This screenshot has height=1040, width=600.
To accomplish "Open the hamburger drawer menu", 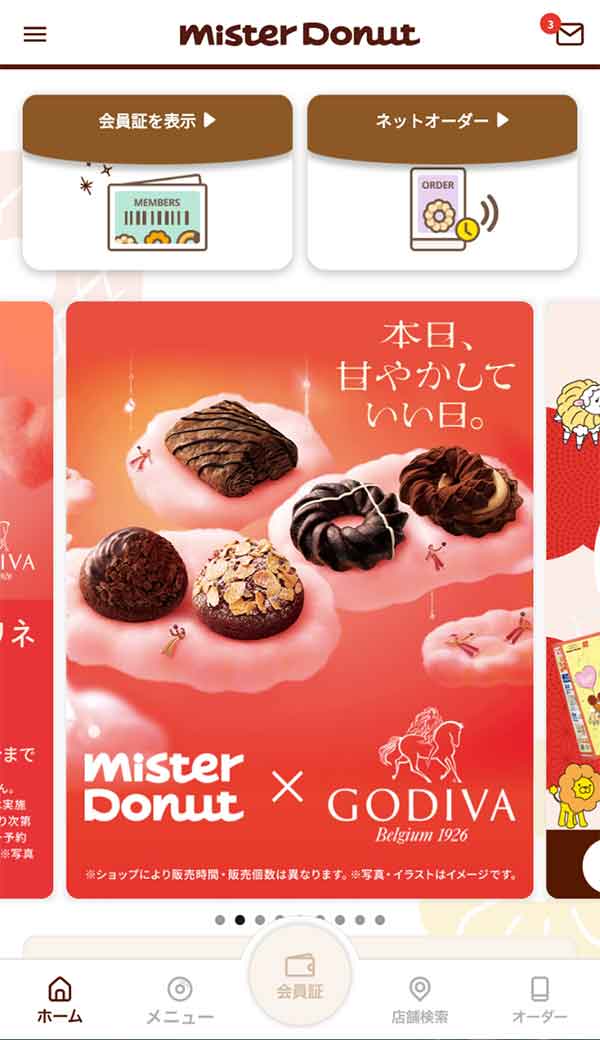I will coord(35,34).
